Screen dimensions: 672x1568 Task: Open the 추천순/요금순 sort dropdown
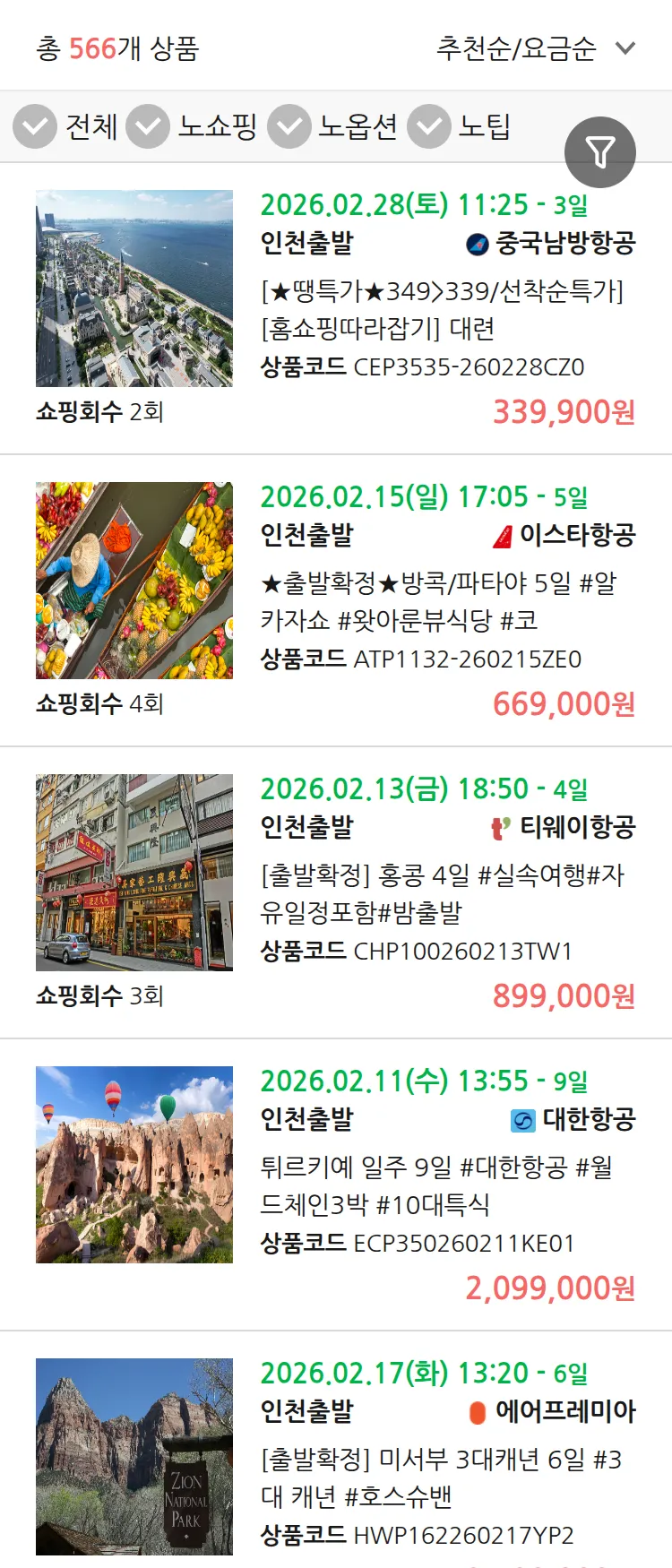click(x=515, y=46)
